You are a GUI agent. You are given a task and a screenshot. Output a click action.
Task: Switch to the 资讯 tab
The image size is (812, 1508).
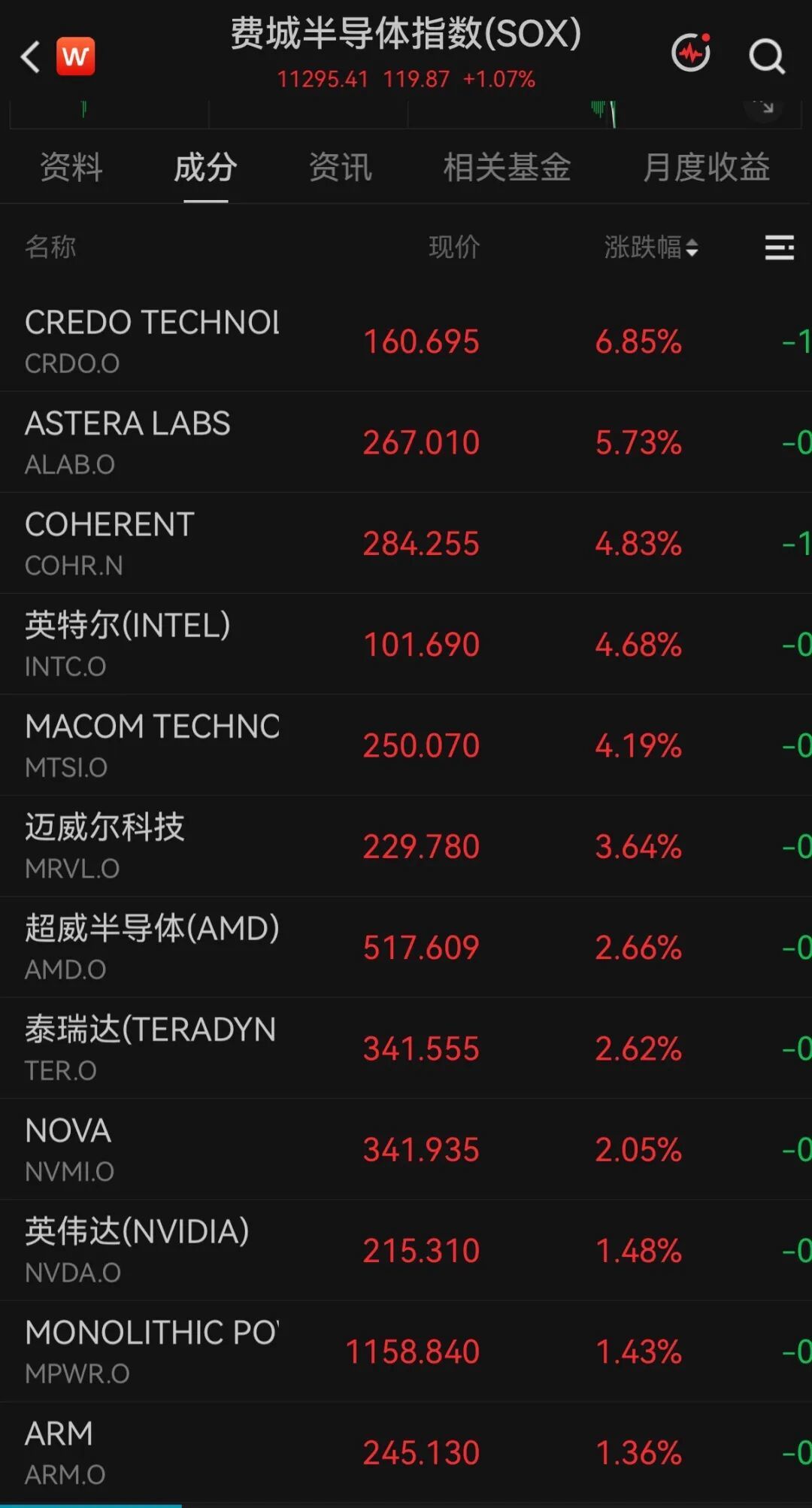[341, 167]
